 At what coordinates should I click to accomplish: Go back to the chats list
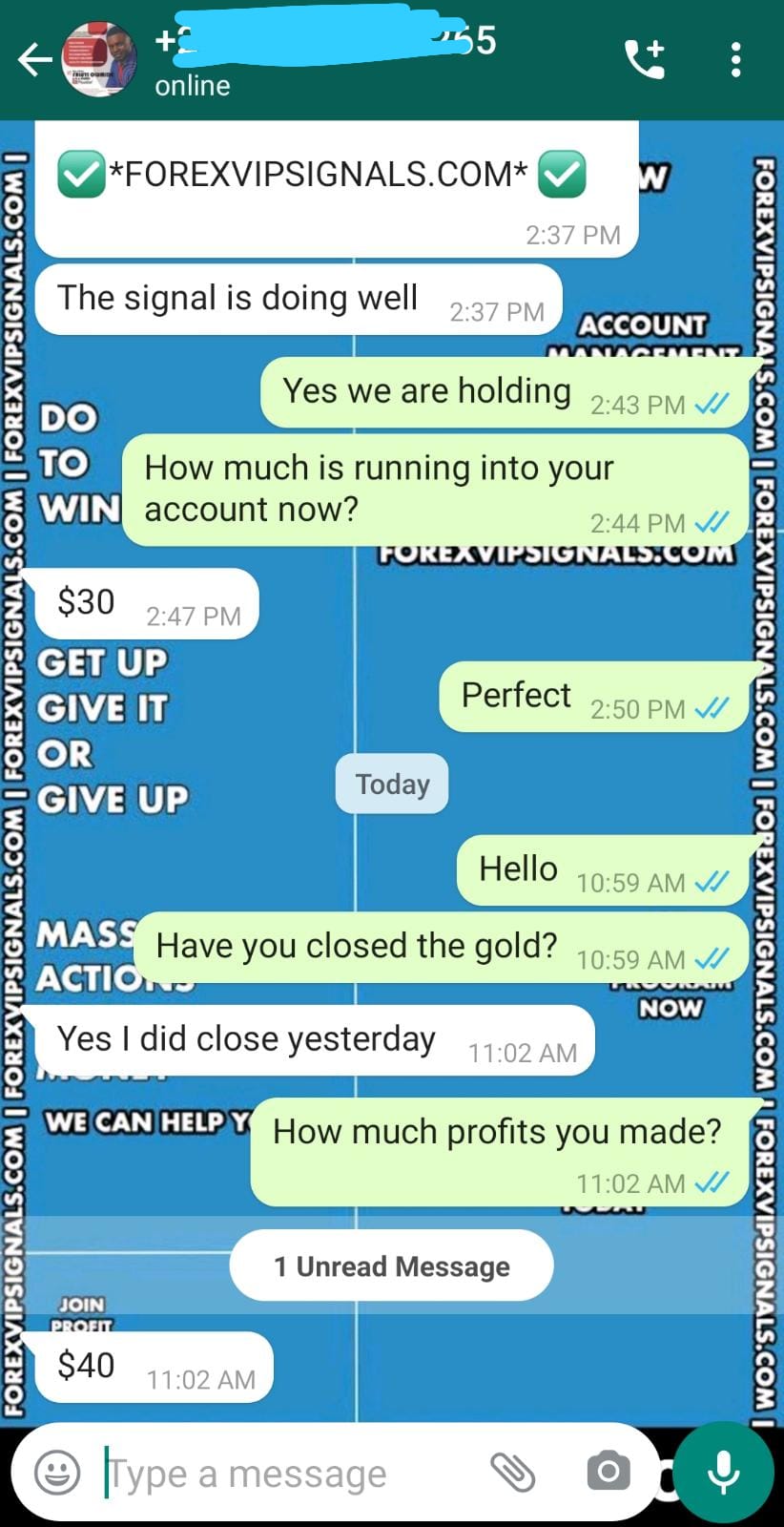[34, 60]
